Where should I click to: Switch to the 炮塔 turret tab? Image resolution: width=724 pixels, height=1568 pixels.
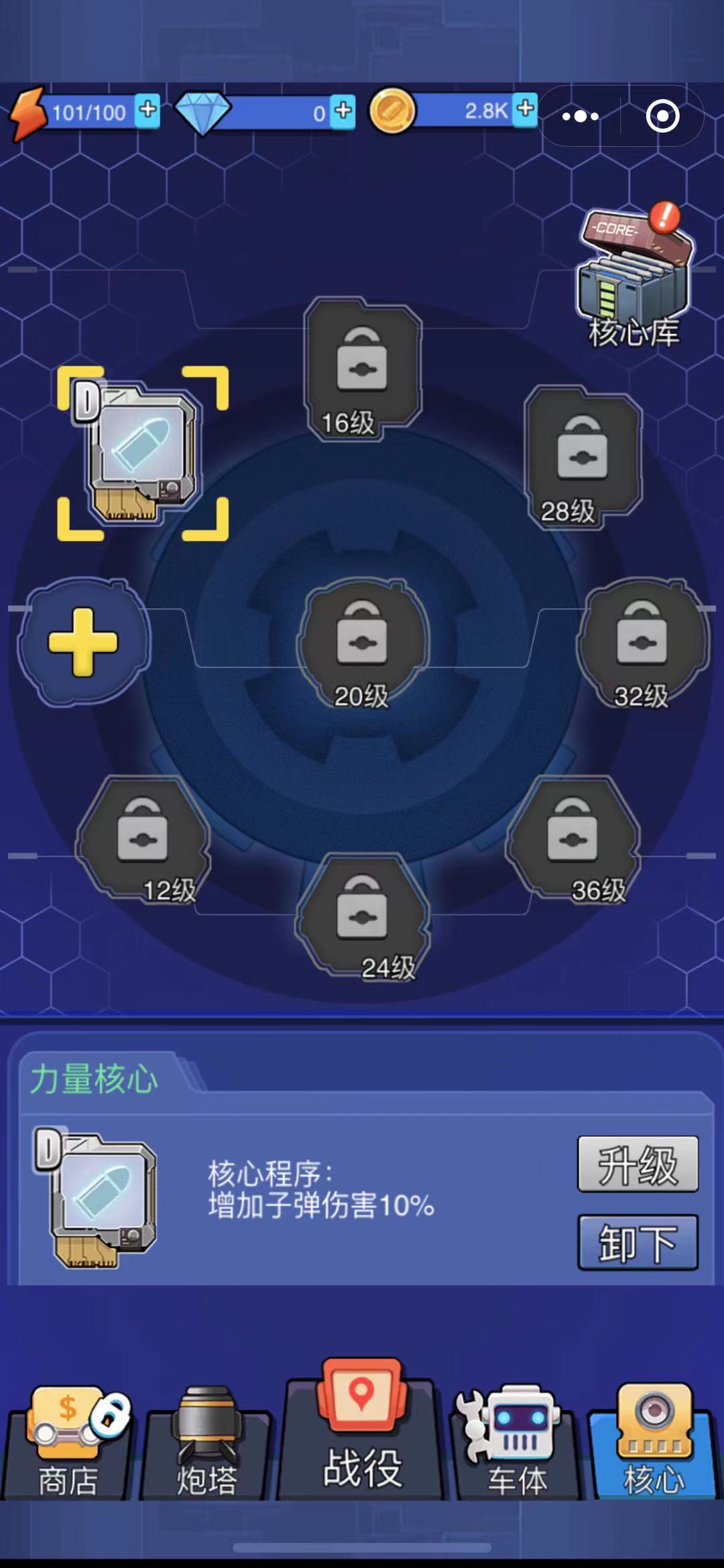[x=206, y=1441]
